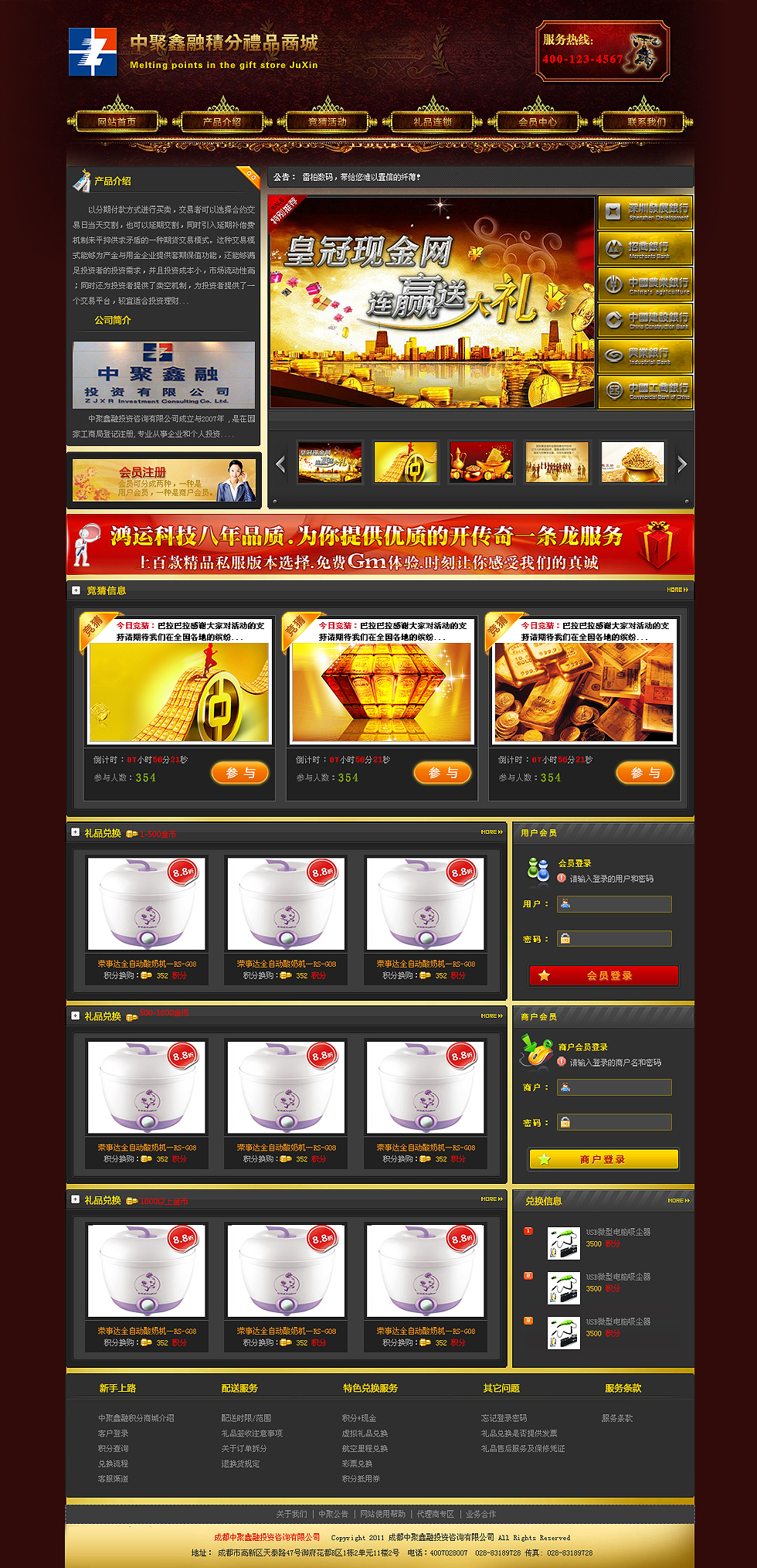Open the 网站使用帮助 footer link
The height and width of the screenshot is (1568, 757).
click(382, 1514)
